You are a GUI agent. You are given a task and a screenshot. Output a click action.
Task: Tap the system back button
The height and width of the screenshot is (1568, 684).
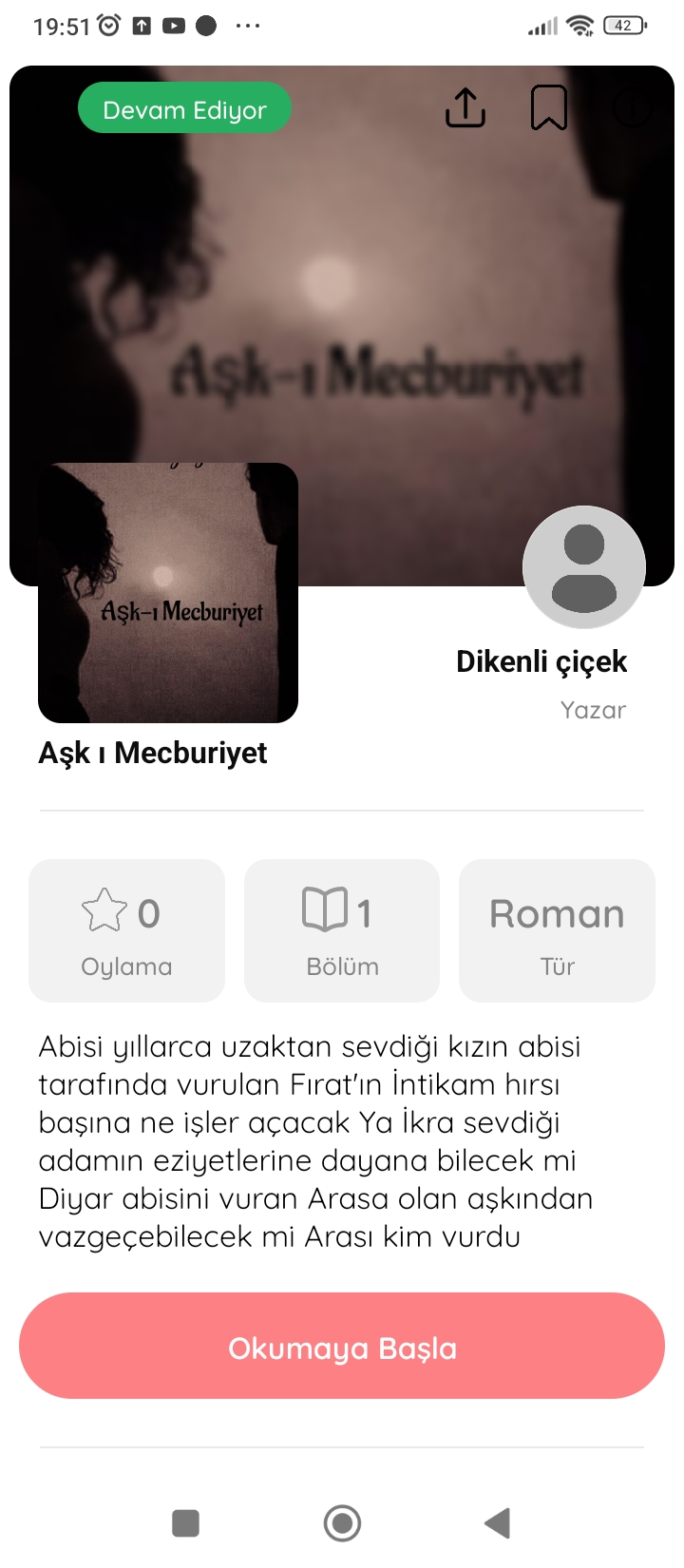click(x=498, y=1523)
